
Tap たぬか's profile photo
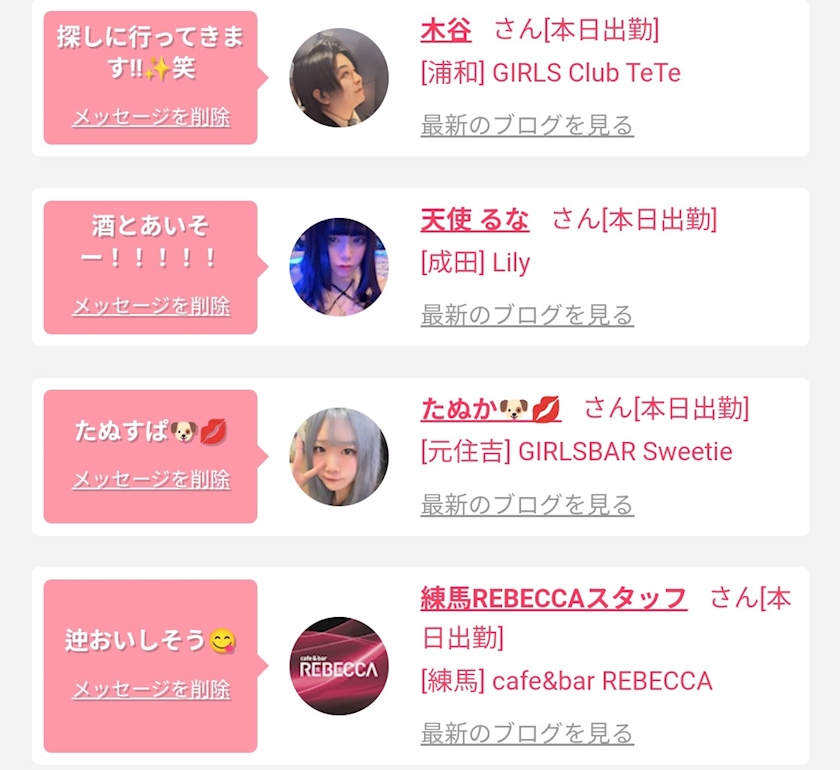[x=339, y=457]
